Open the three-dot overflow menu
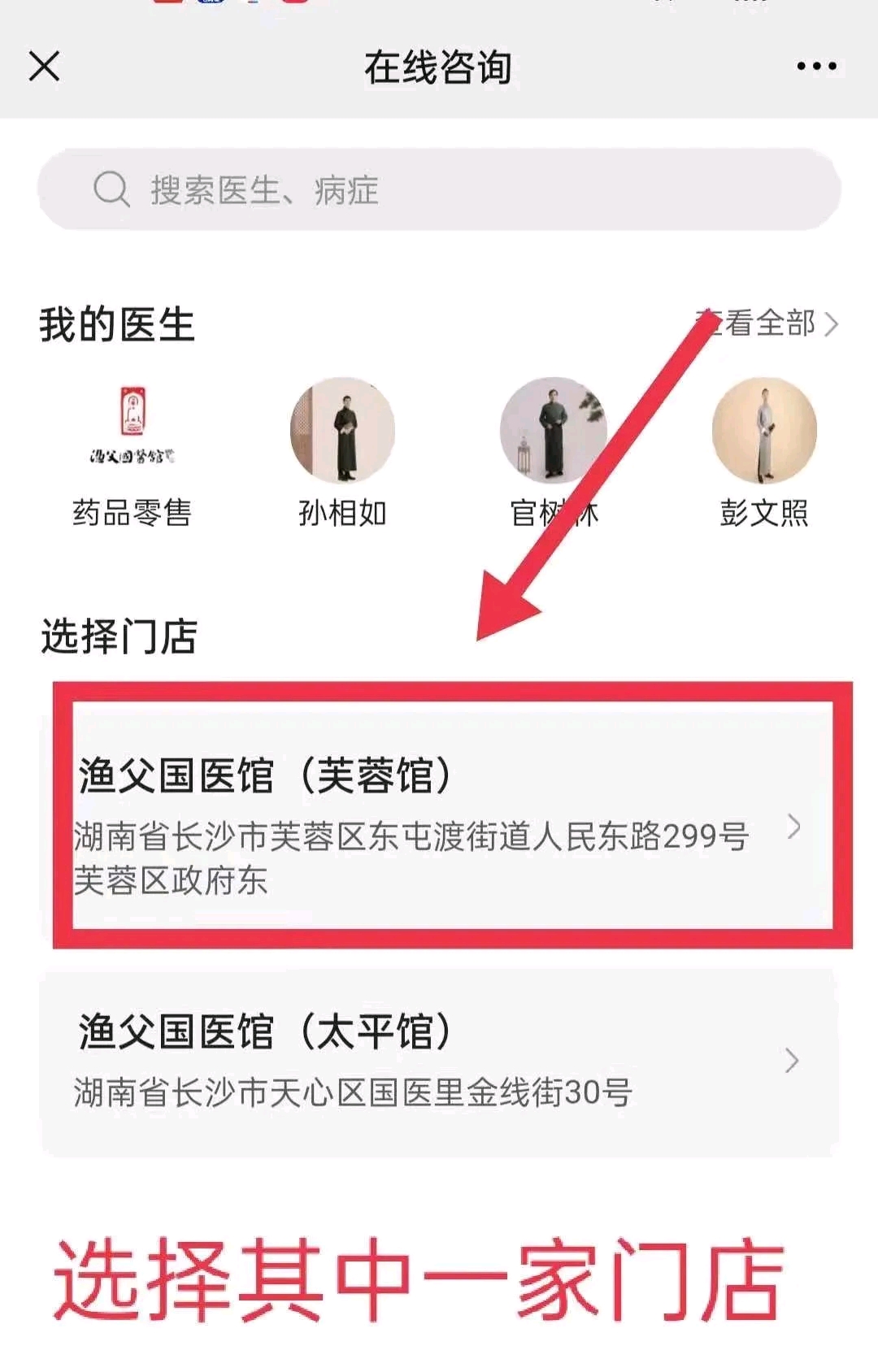 pyautogui.click(x=816, y=67)
